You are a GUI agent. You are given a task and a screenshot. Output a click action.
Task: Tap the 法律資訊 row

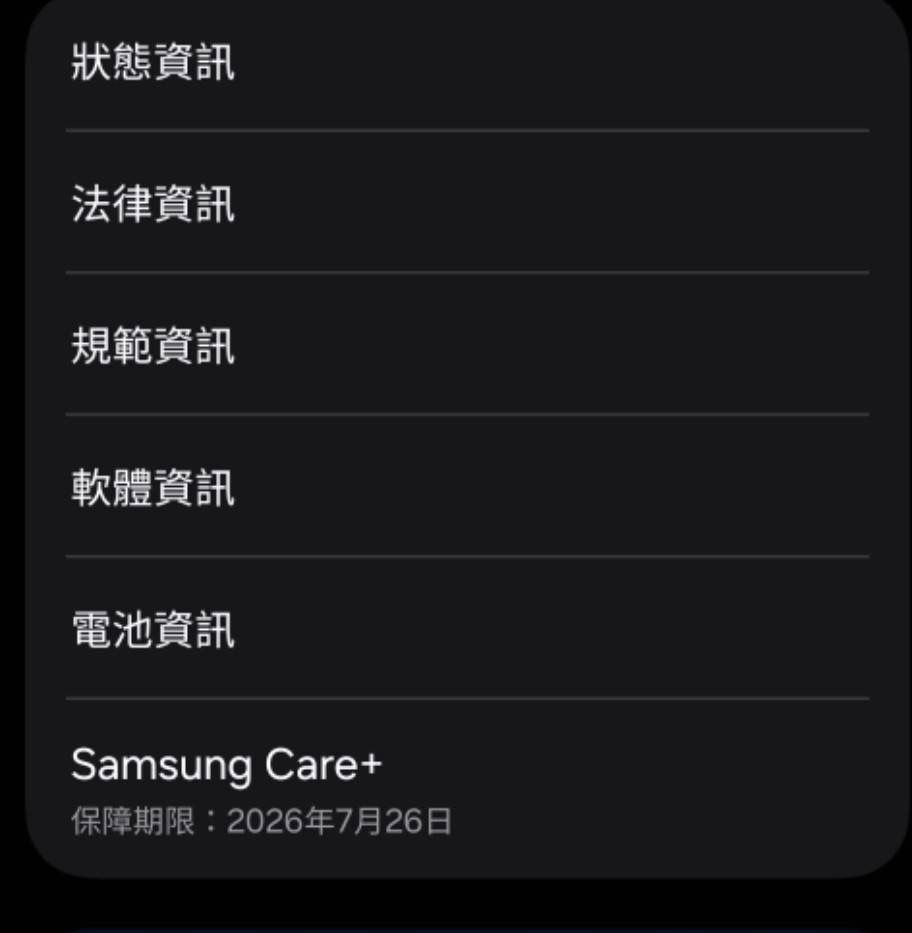[154, 205]
